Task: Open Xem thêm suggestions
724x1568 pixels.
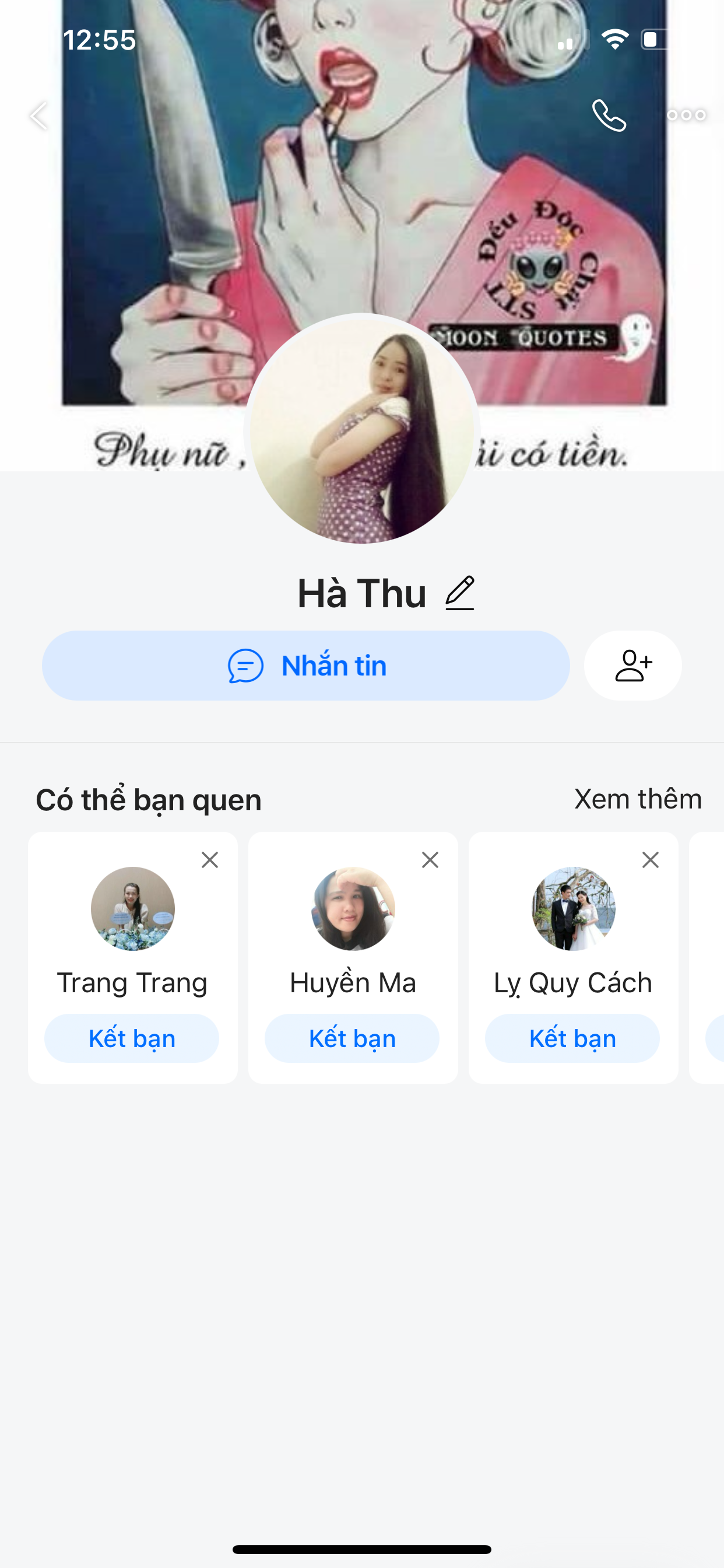Action: coord(638,799)
